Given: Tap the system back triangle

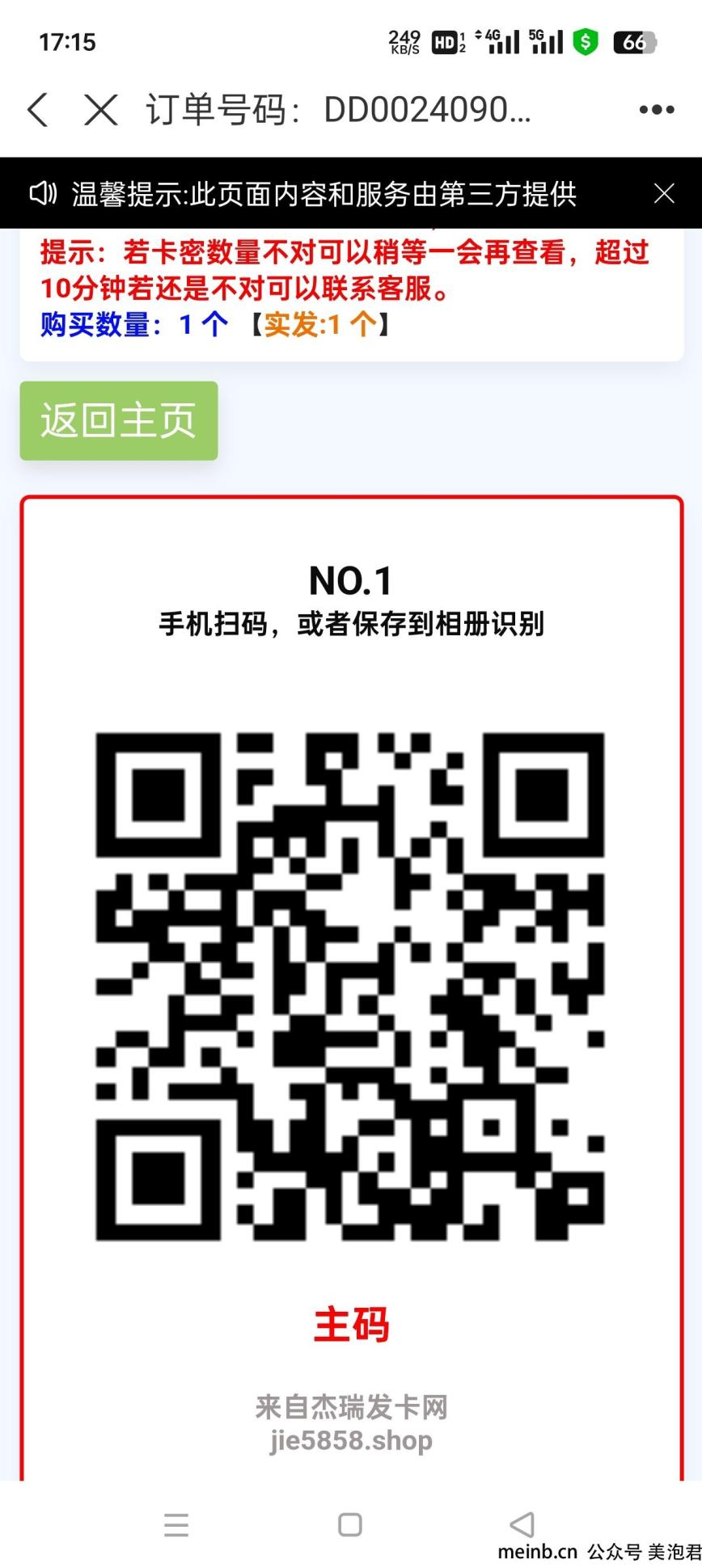Looking at the screenshot, I should pos(522,1525).
